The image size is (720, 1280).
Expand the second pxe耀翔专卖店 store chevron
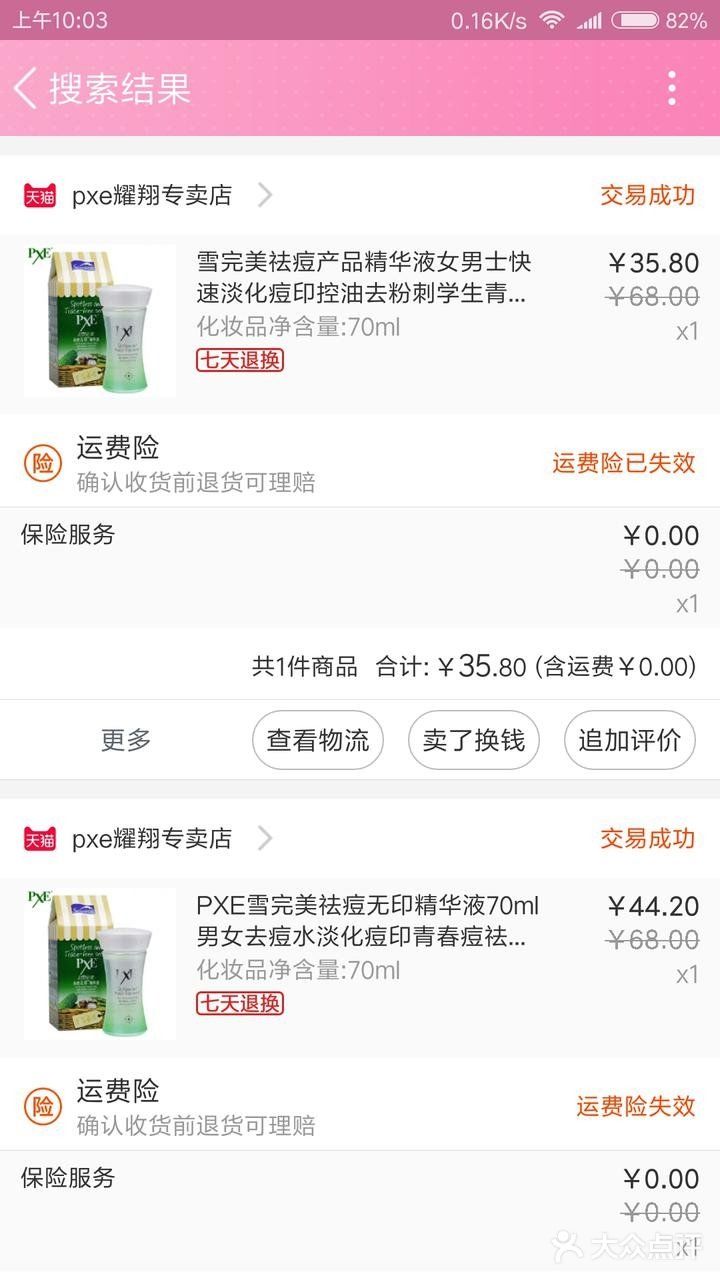(265, 839)
